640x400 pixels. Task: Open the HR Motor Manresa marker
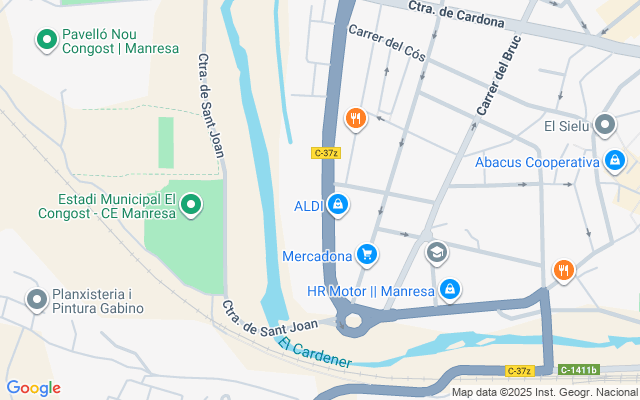pos(450,290)
